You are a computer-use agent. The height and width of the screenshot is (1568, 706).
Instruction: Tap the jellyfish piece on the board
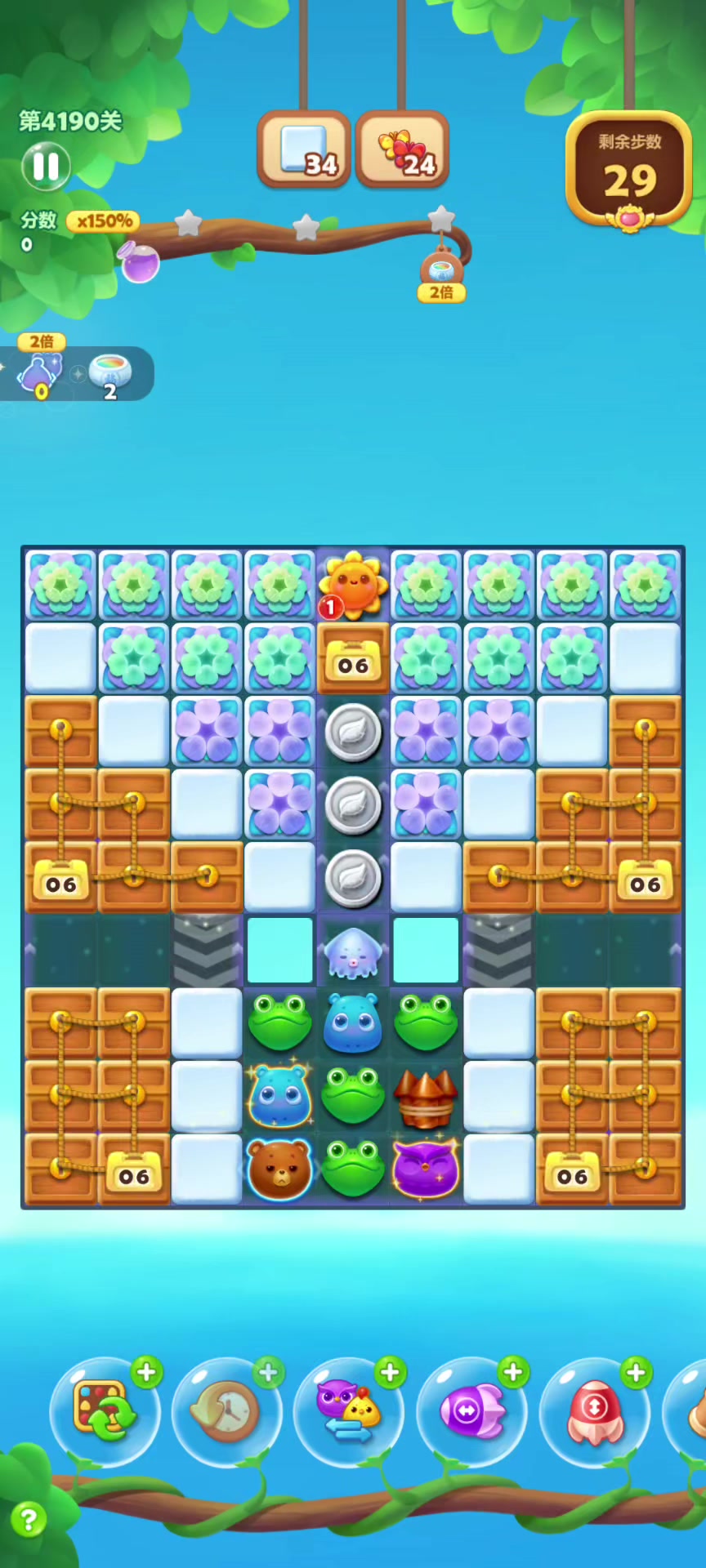pyautogui.click(x=353, y=951)
